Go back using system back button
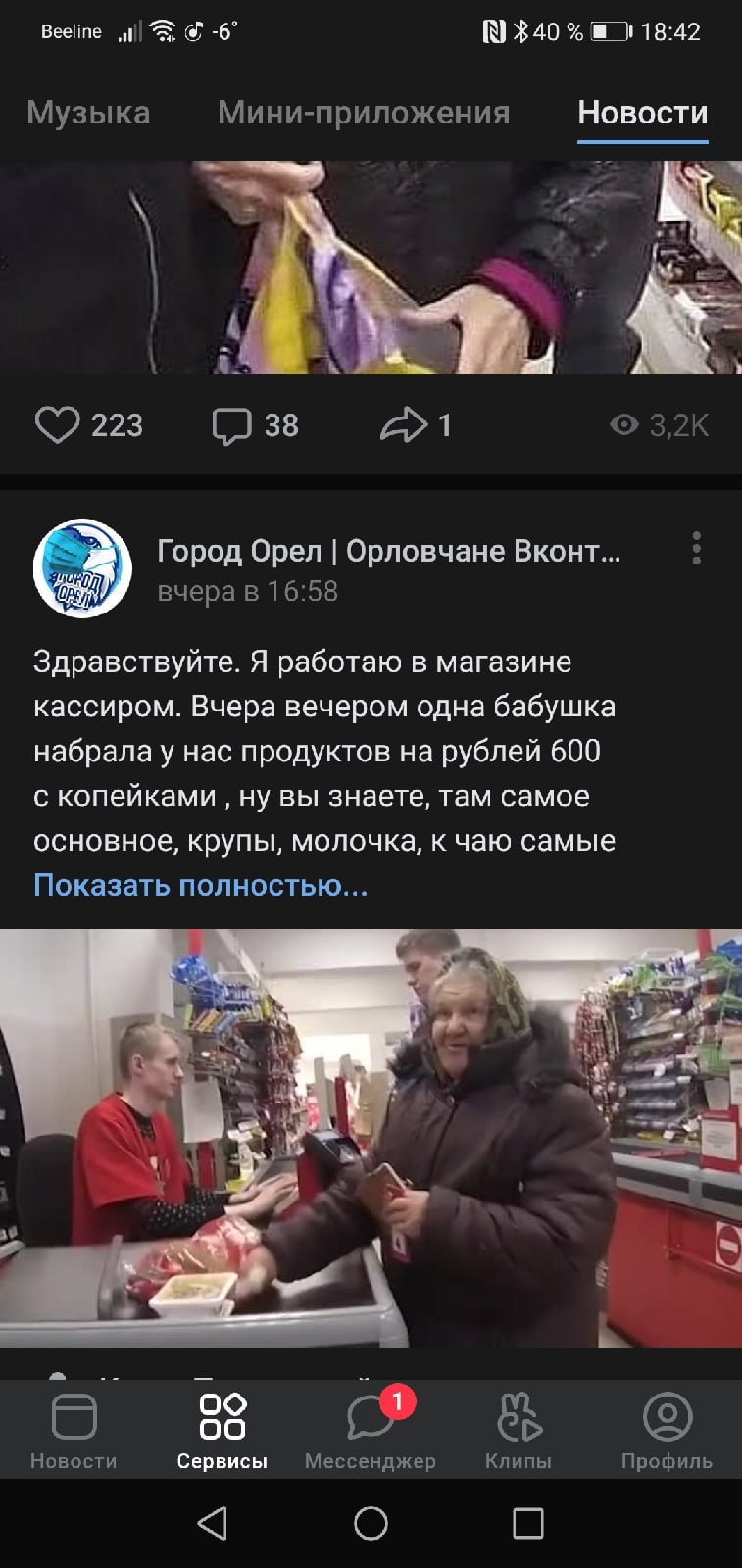 [213, 1523]
